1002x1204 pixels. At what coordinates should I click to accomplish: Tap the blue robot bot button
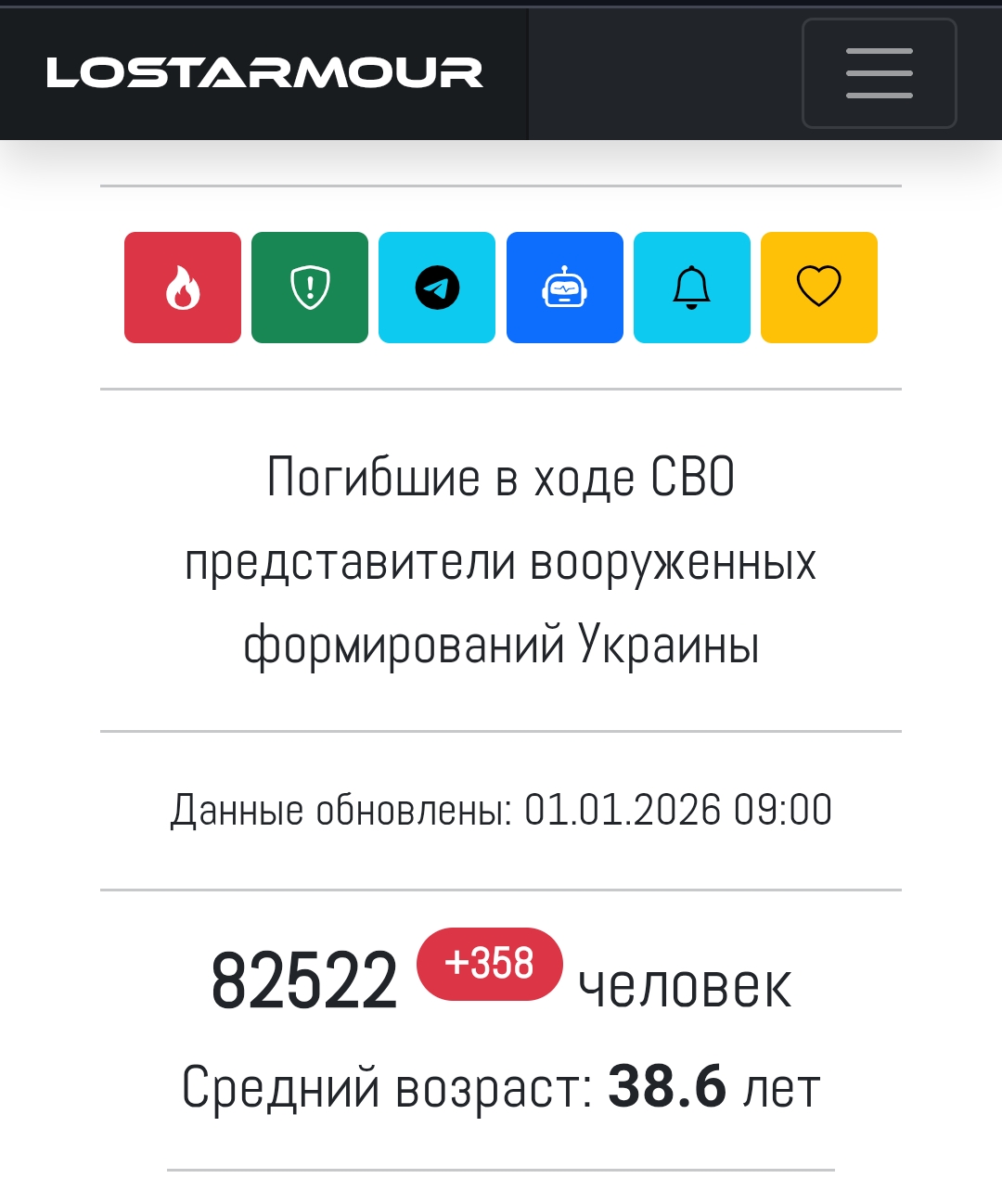click(x=564, y=288)
